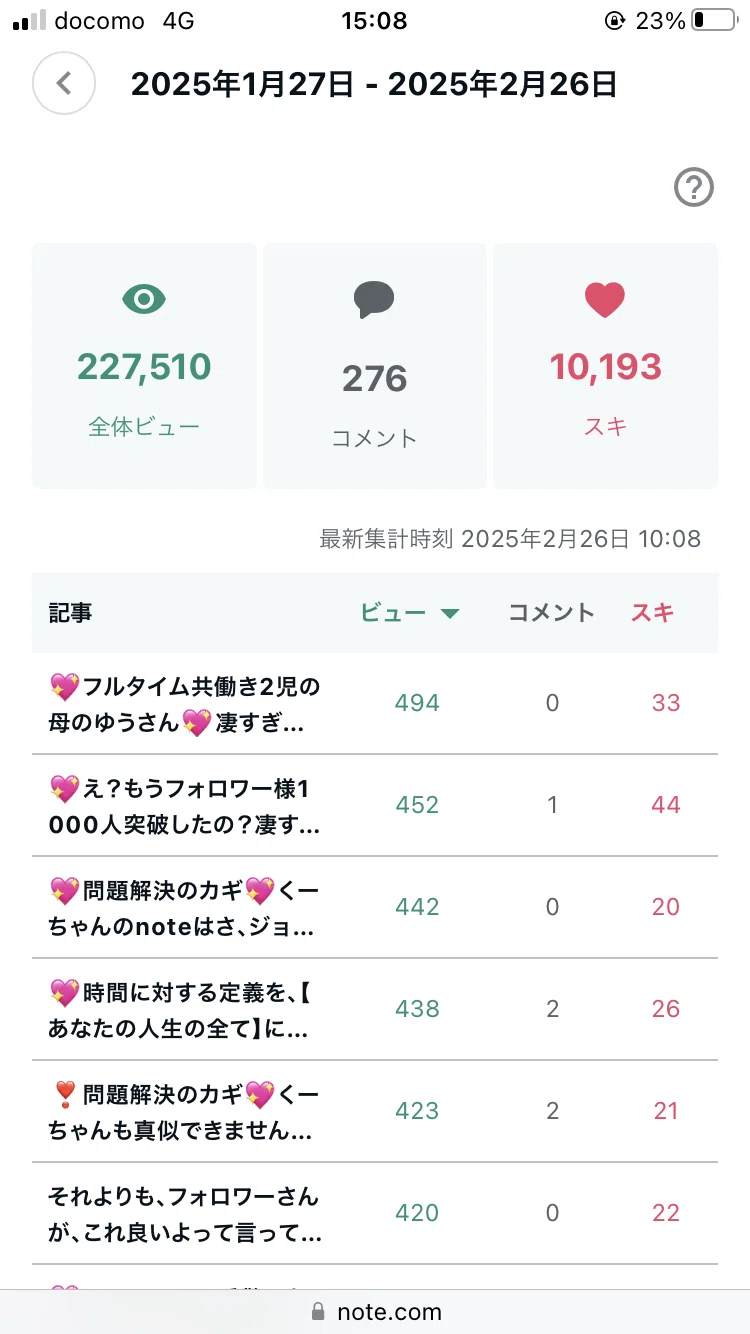Sort the table by ビュー column

409,613
